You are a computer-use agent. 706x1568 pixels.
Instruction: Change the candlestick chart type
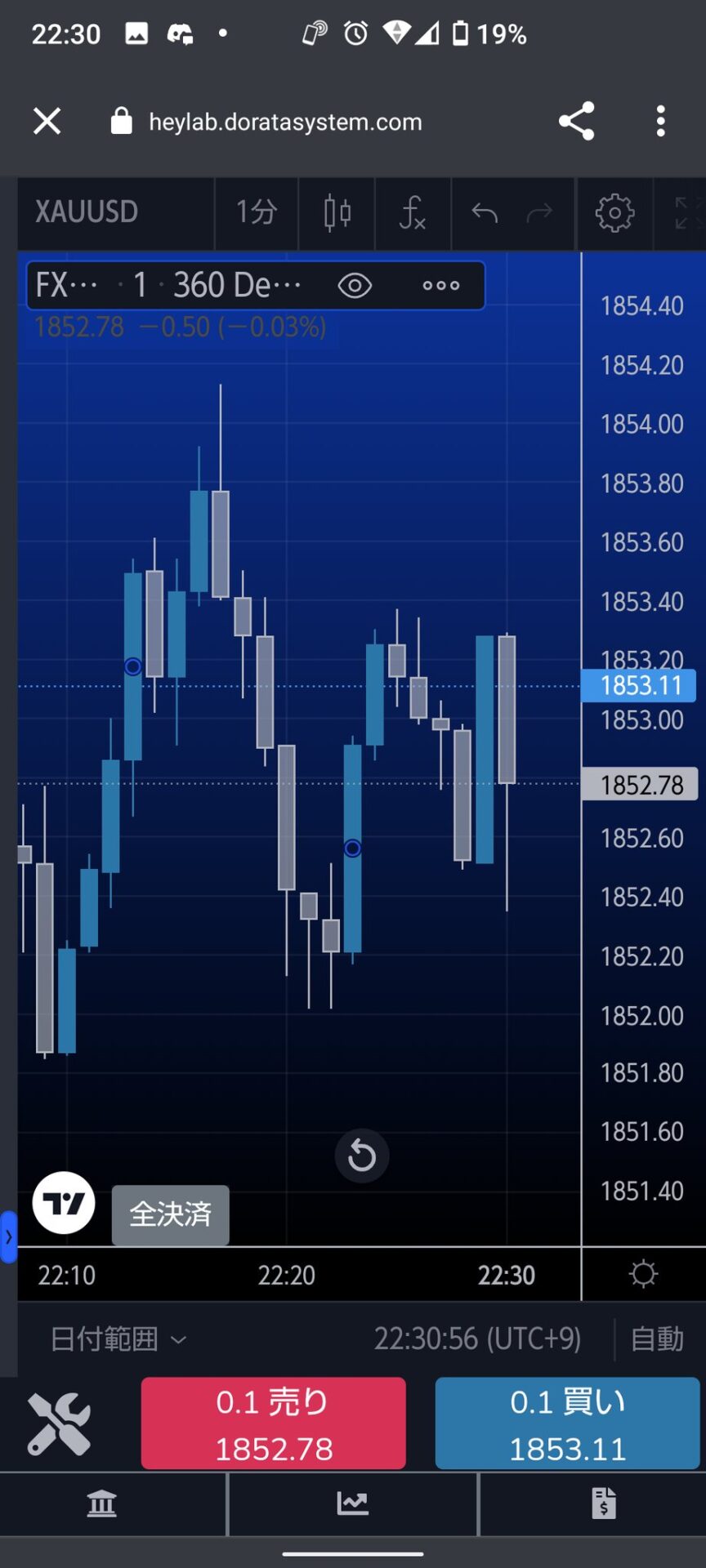pyautogui.click(x=337, y=212)
